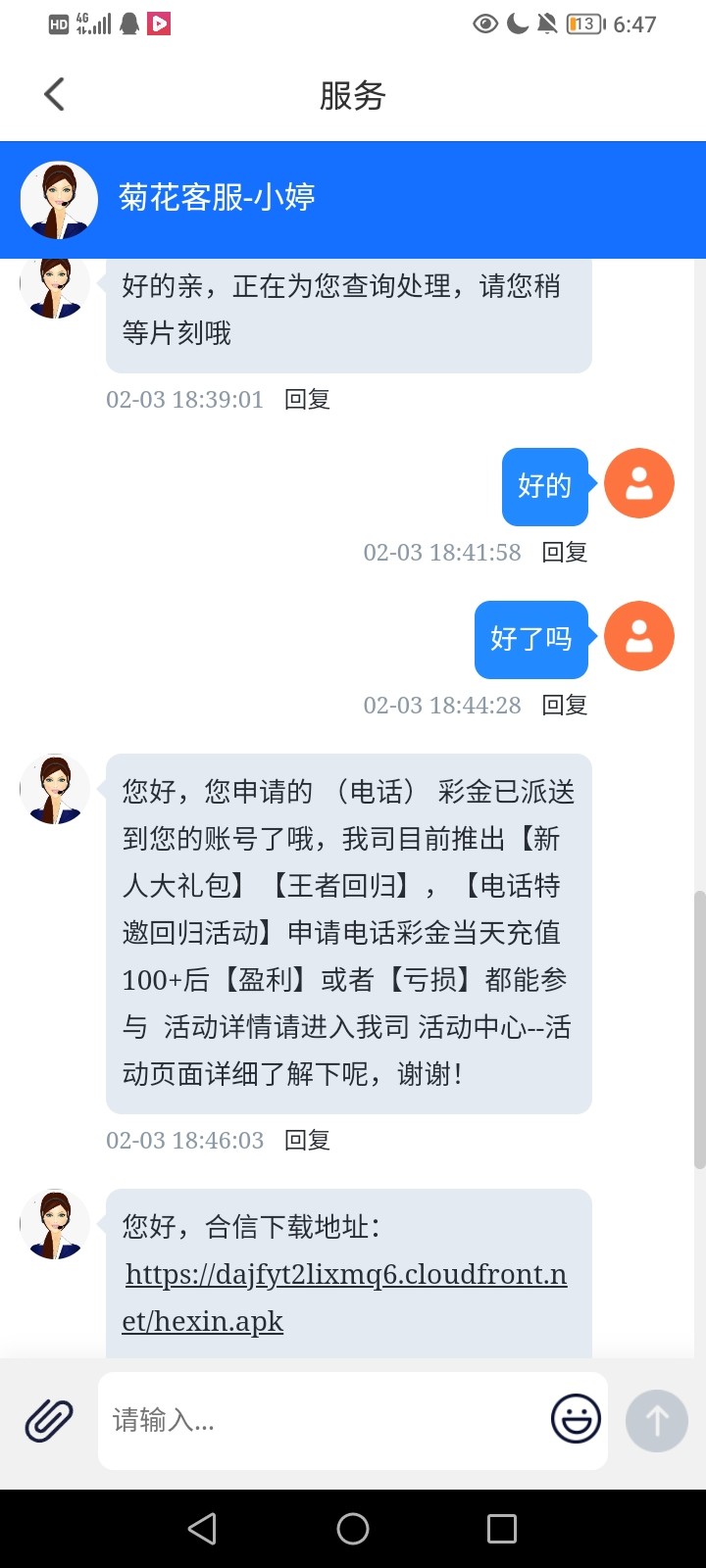Send the message with the arrow button
Viewport: 706px width, 1568px height.
click(x=657, y=1420)
